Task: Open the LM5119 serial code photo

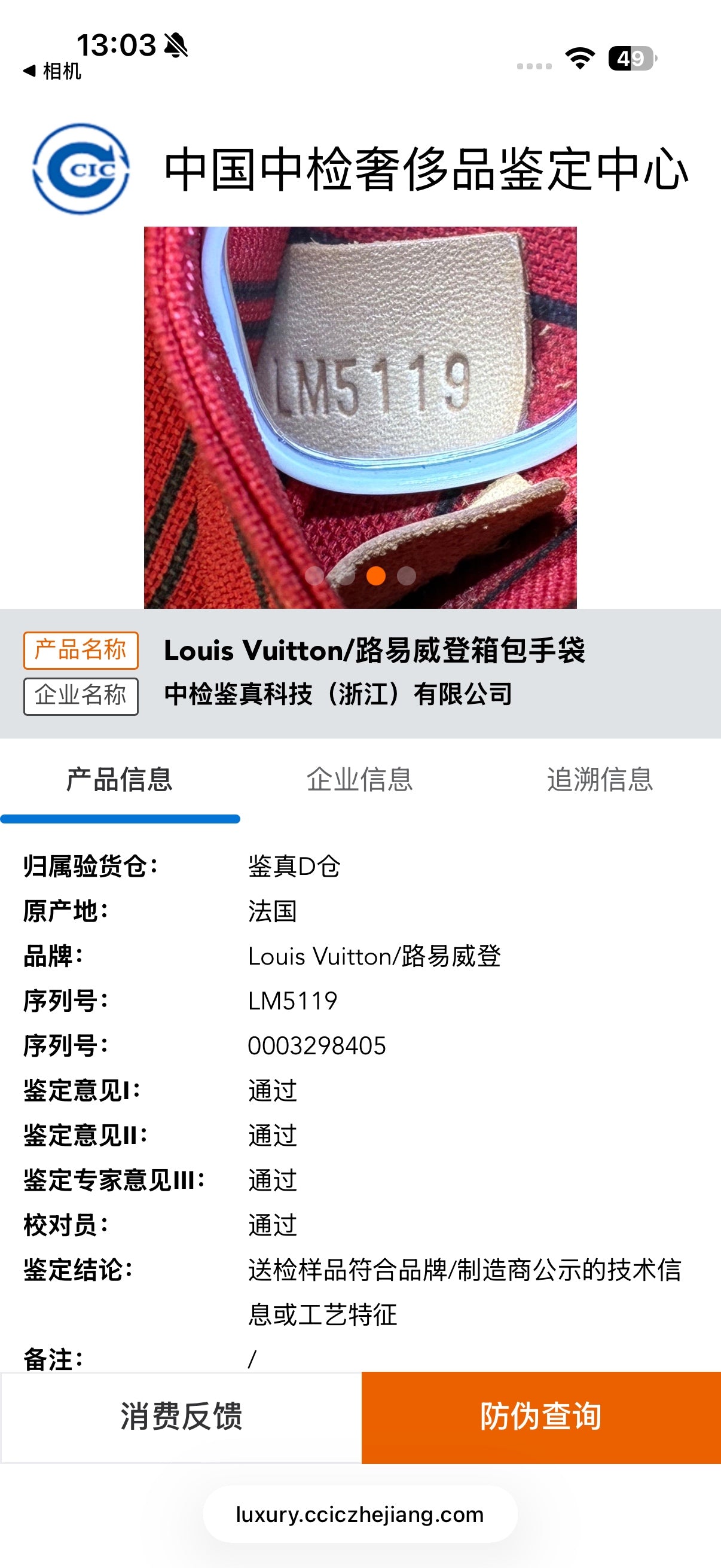Action: [360, 417]
